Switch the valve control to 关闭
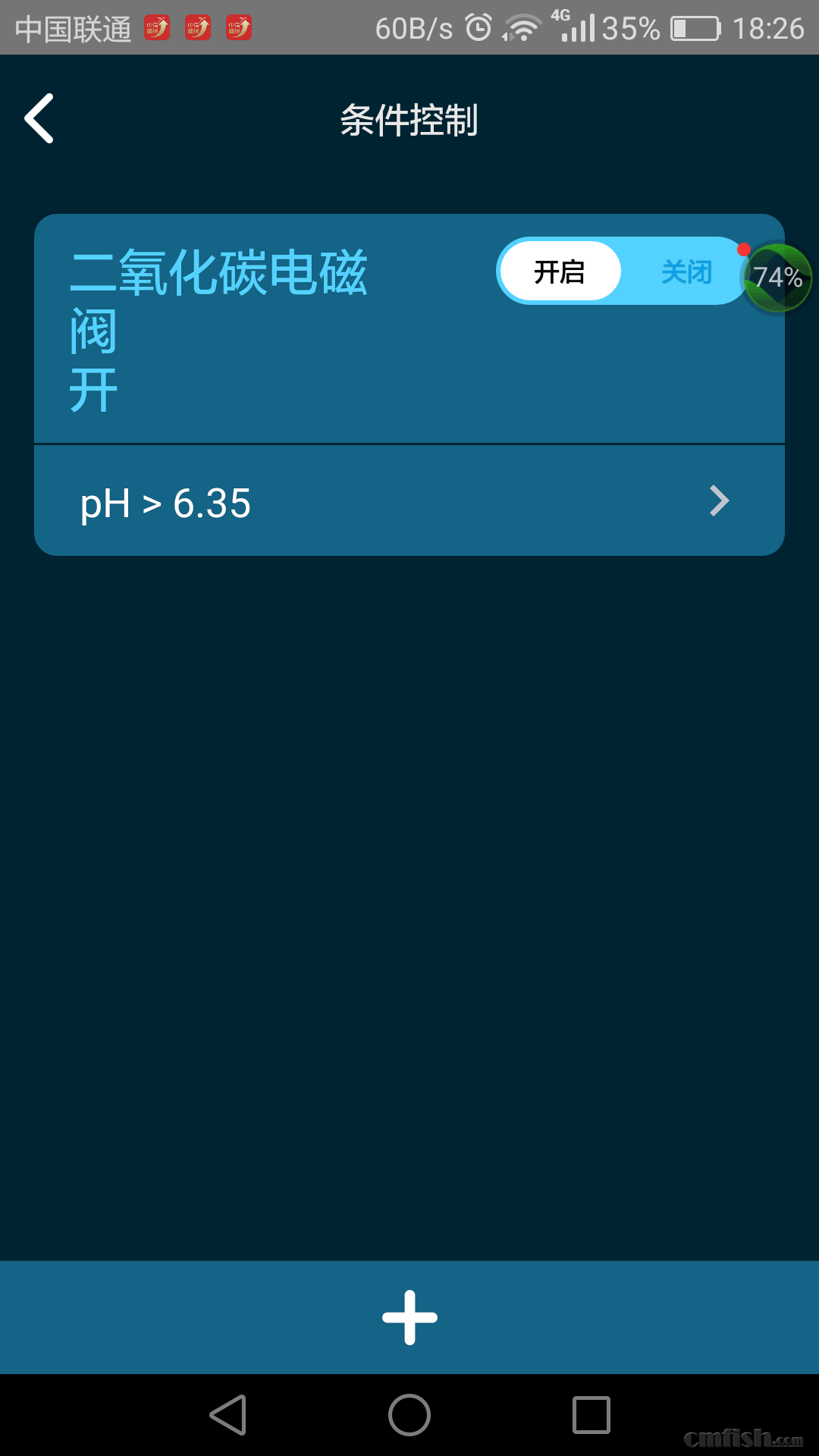The height and width of the screenshot is (1456, 819). [x=686, y=271]
